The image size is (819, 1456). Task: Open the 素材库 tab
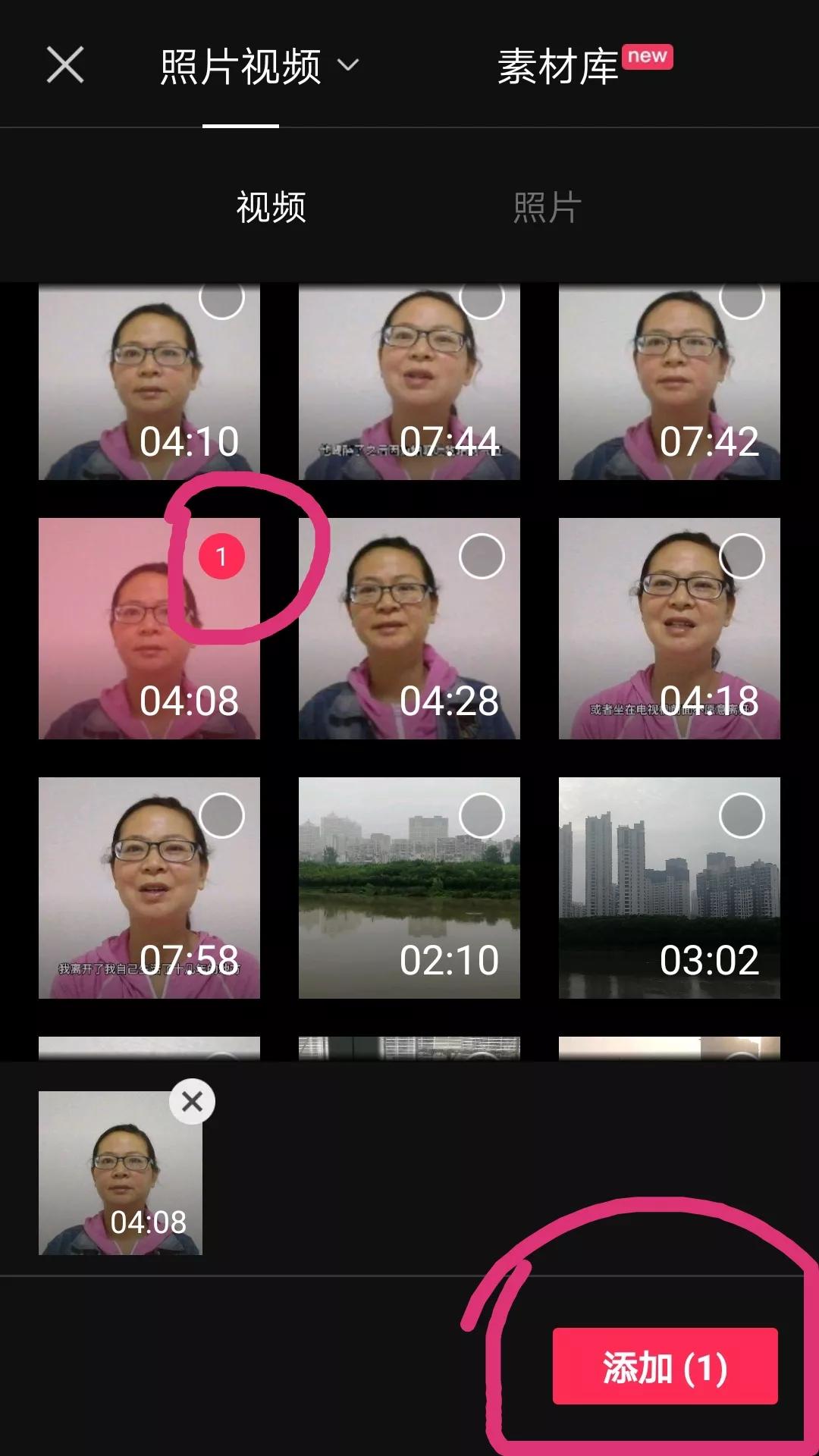coord(557,67)
